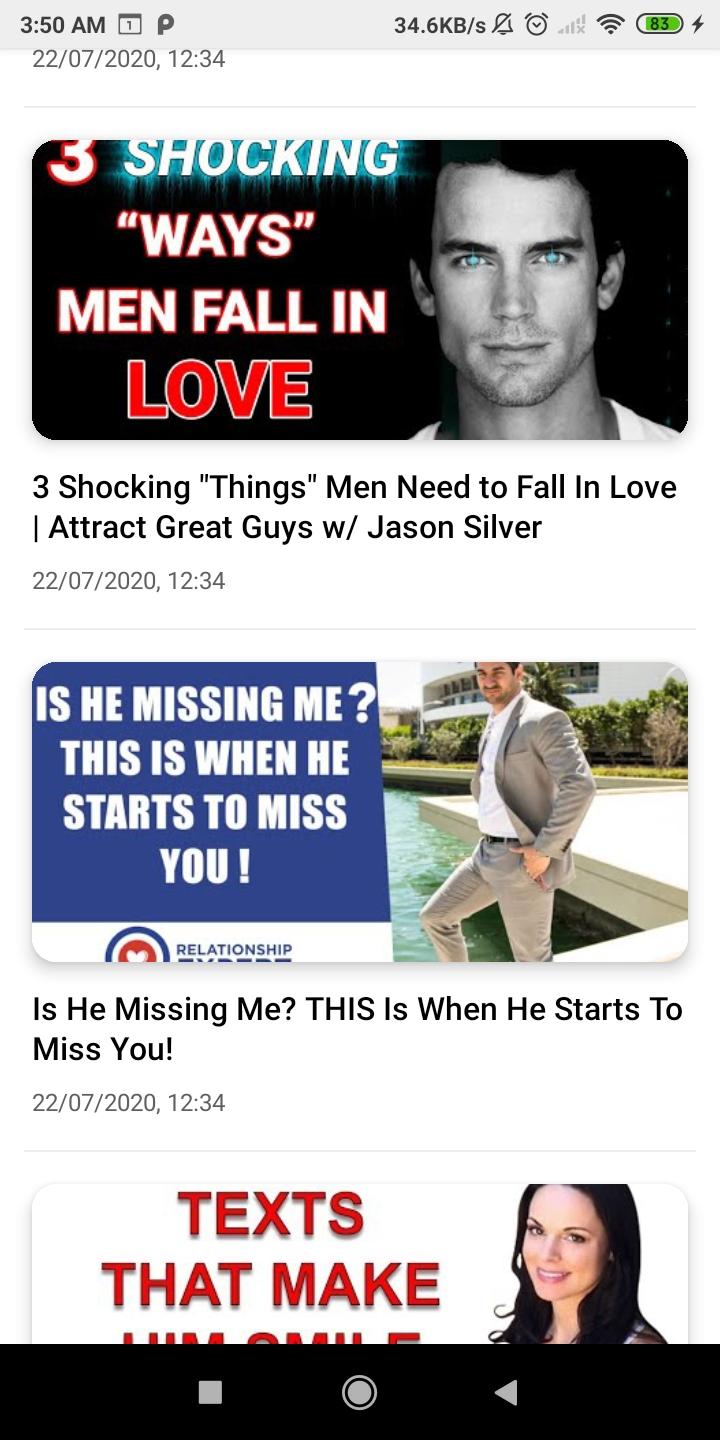Screen dimensions: 720x1440
Task: Open recent apps with the square button
Action: point(210,1392)
